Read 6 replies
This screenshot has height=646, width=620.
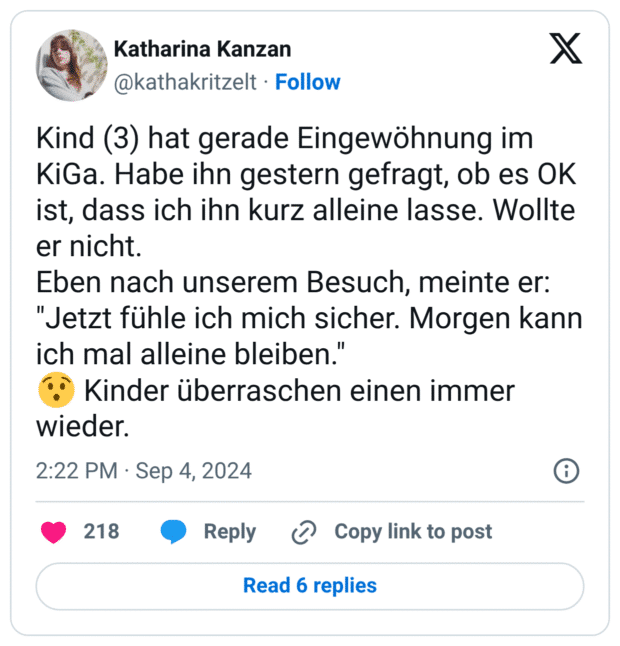tap(310, 586)
